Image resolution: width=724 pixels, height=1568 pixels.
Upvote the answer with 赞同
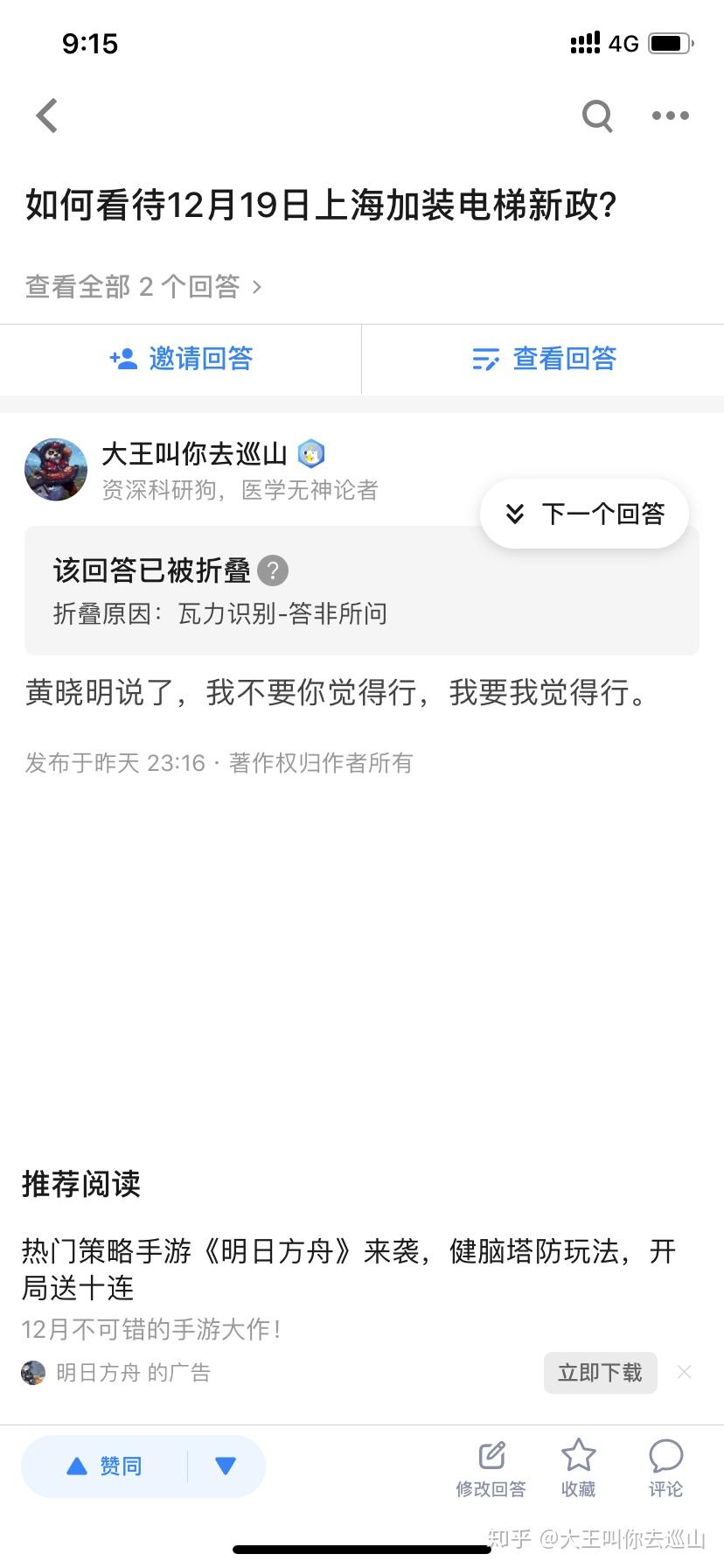(x=105, y=1466)
